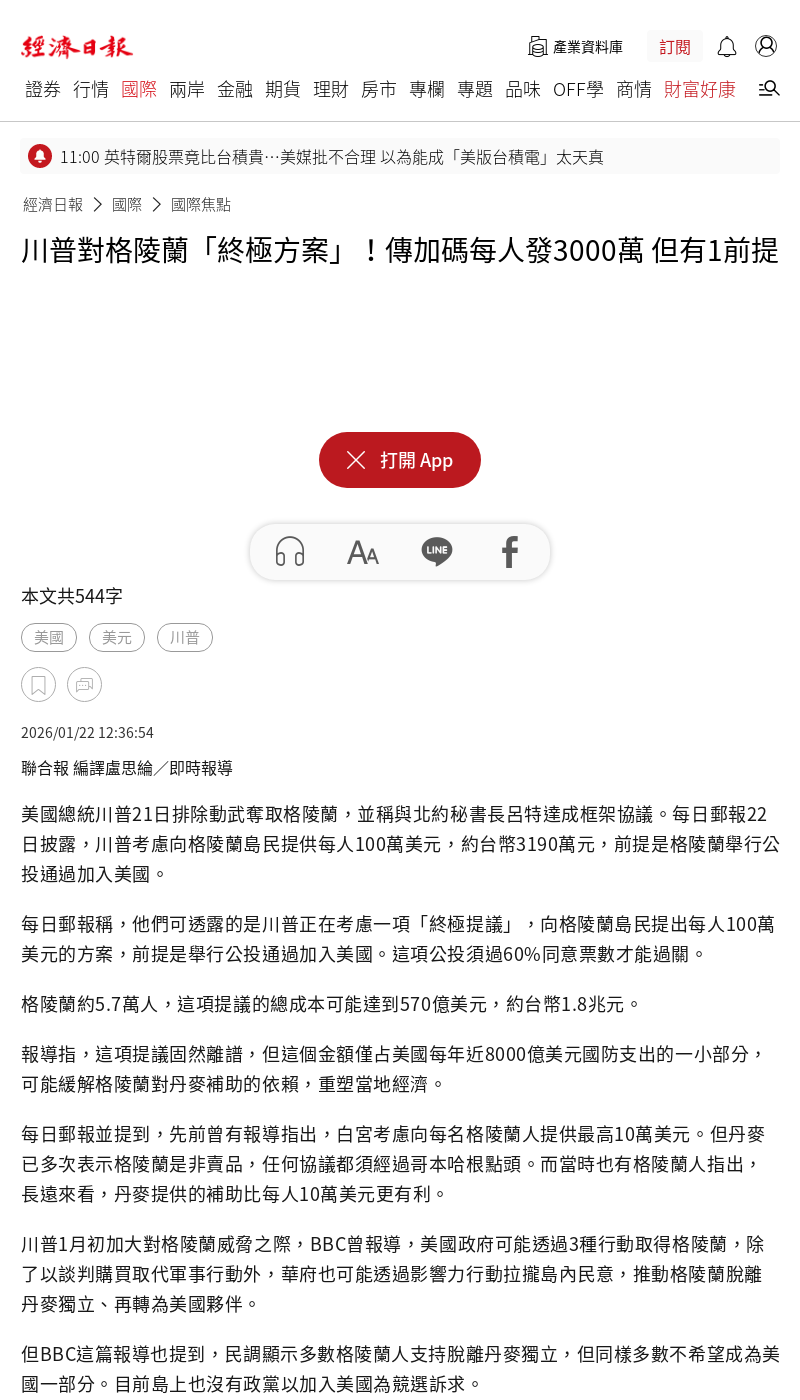Share the article on LINE
The image size is (800, 1400).
437,552
